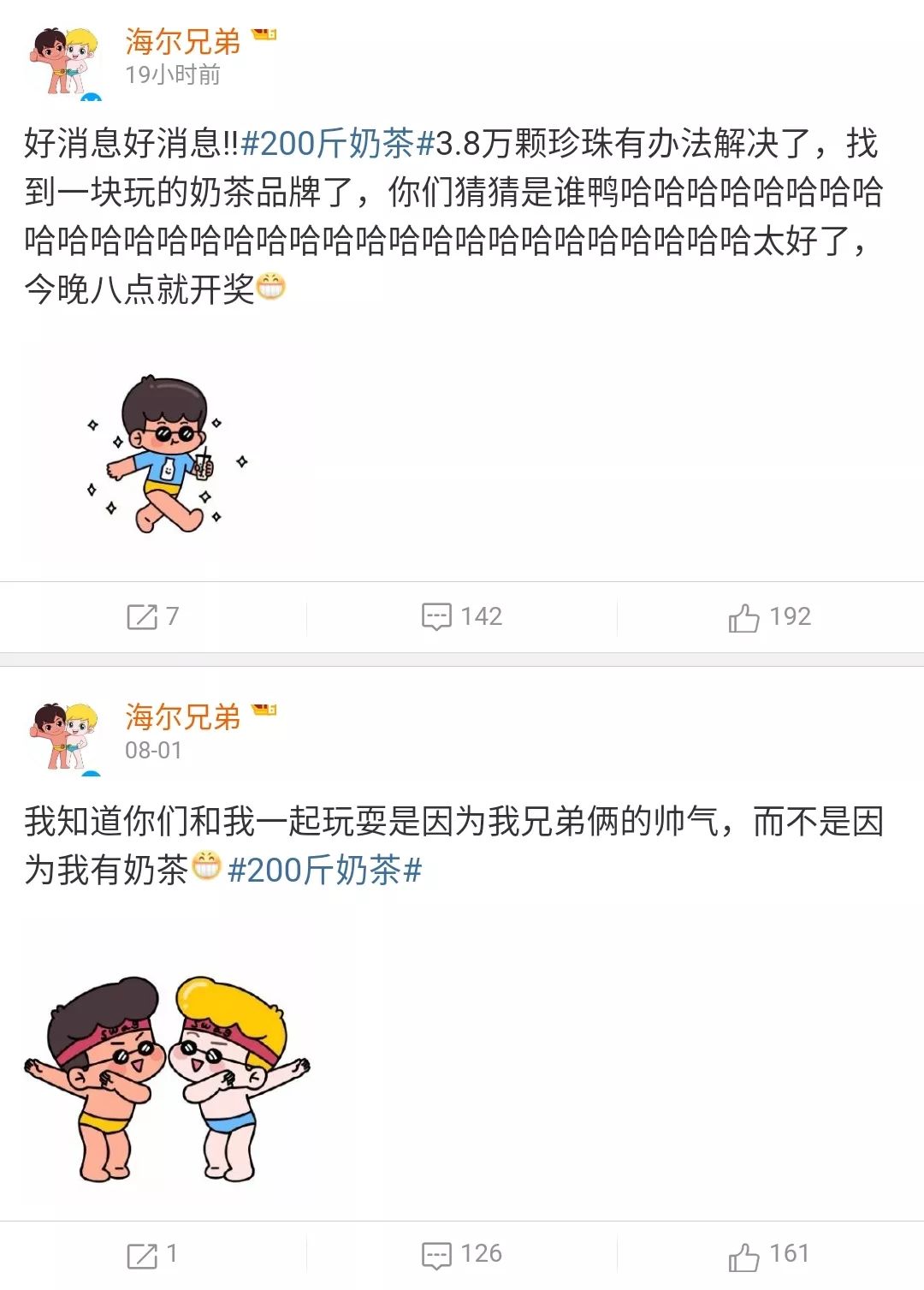Like the post with 161 likes
Image resolution: width=924 pixels, height=1290 pixels.
769,1255
